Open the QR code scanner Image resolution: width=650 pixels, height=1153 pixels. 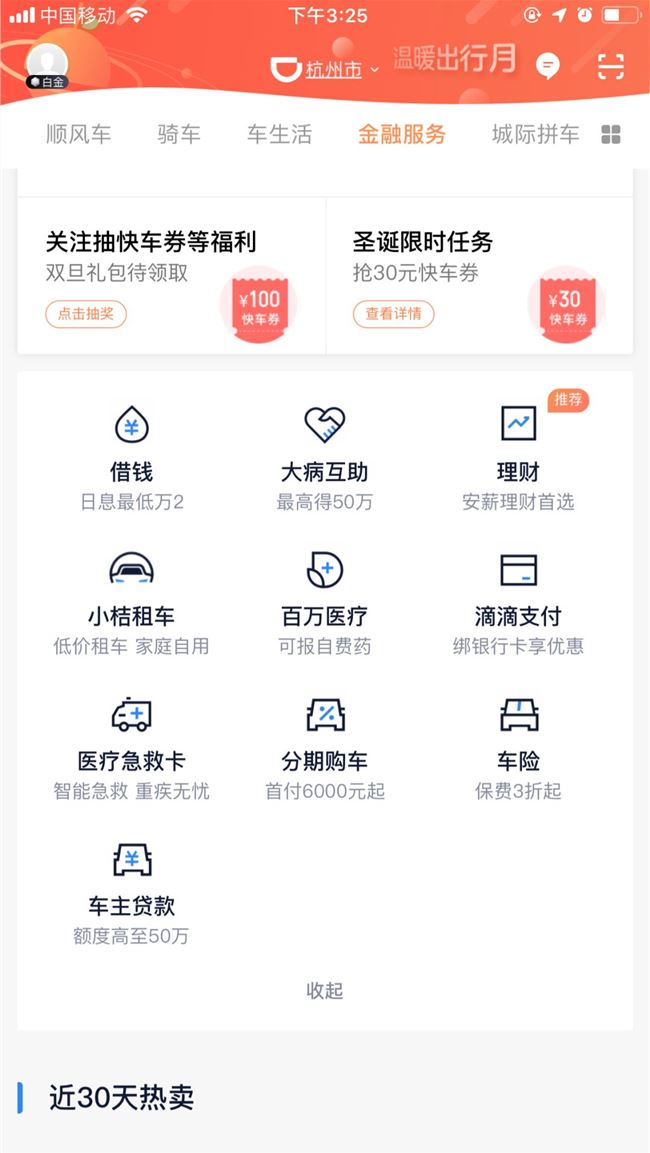610,66
